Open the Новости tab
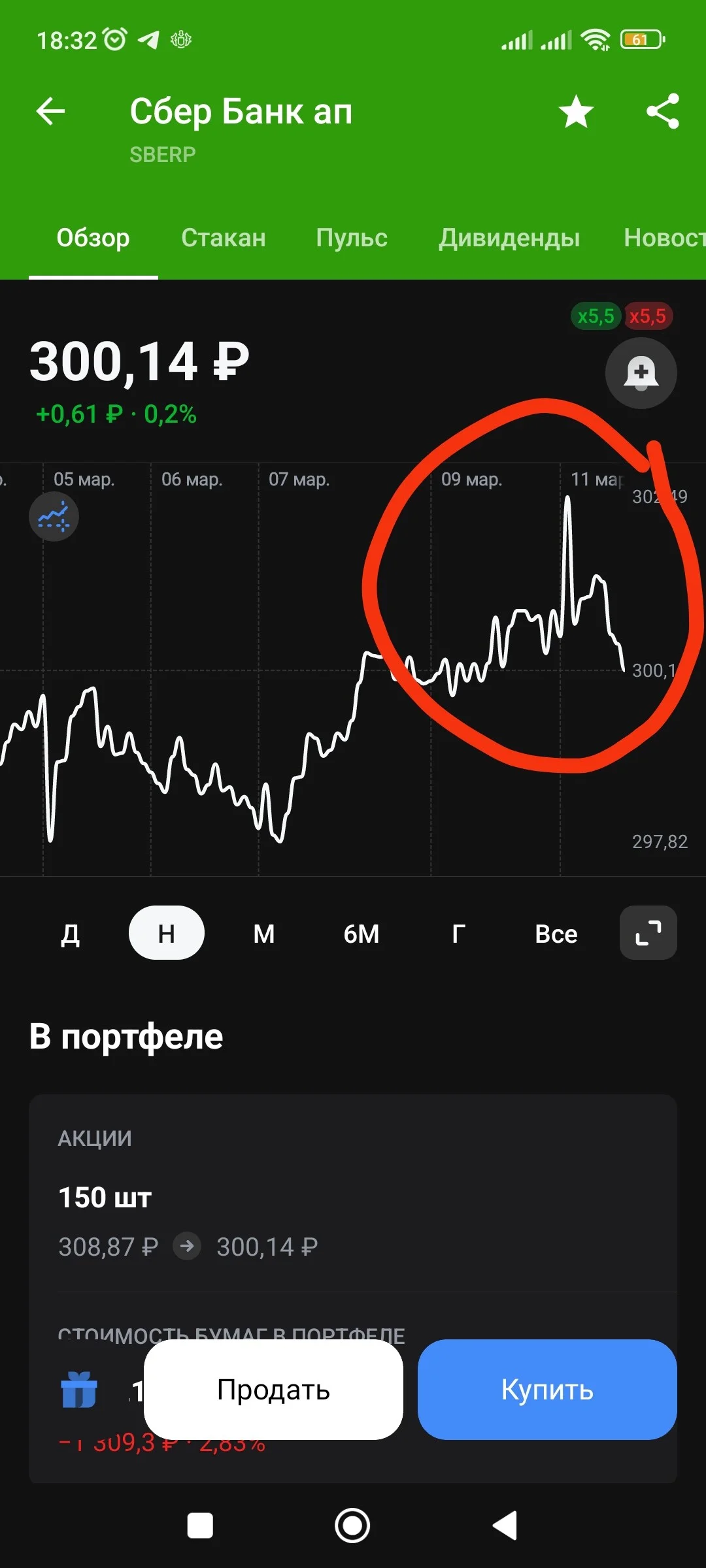 click(x=665, y=238)
